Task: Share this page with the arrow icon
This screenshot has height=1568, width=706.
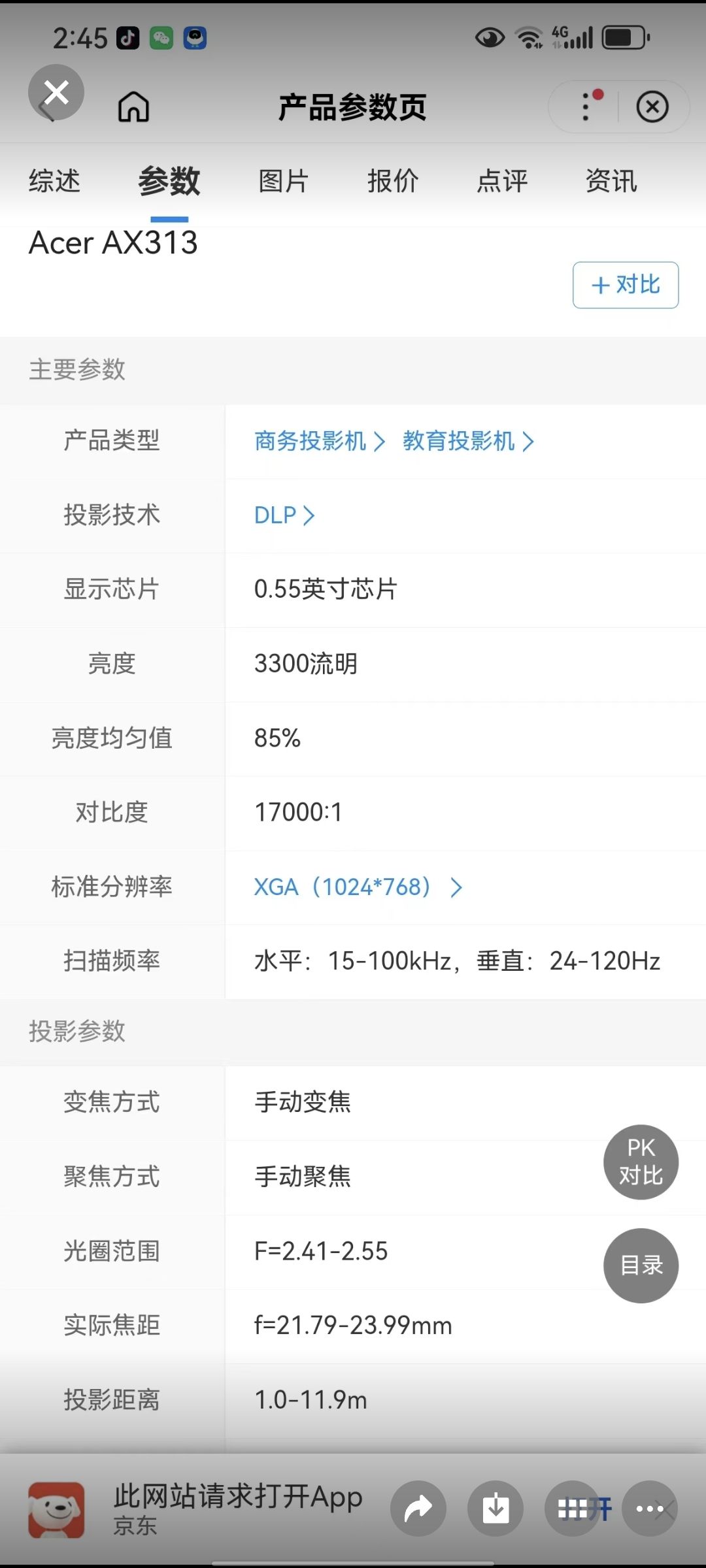Action: click(x=418, y=1509)
